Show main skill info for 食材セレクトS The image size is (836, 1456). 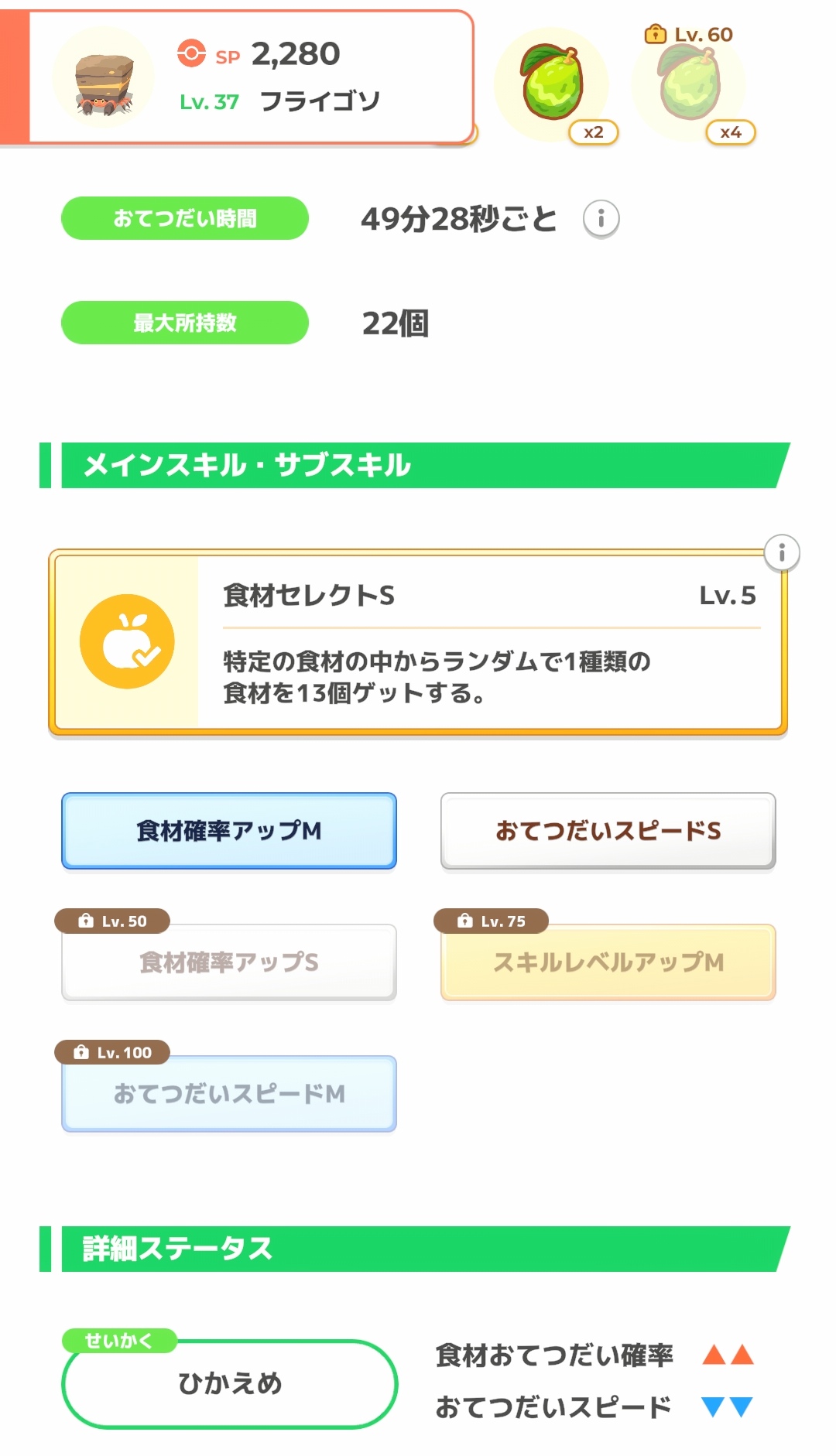coord(782,553)
